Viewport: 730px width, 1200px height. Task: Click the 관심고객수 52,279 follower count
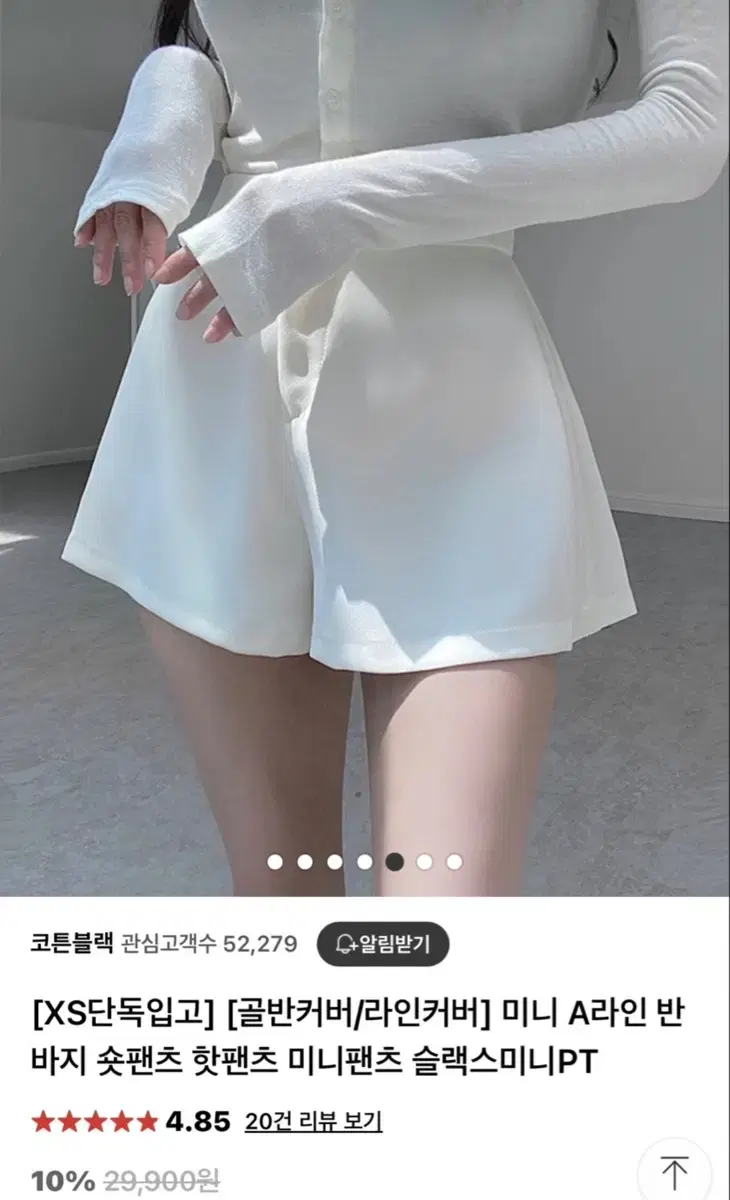[205, 941]
